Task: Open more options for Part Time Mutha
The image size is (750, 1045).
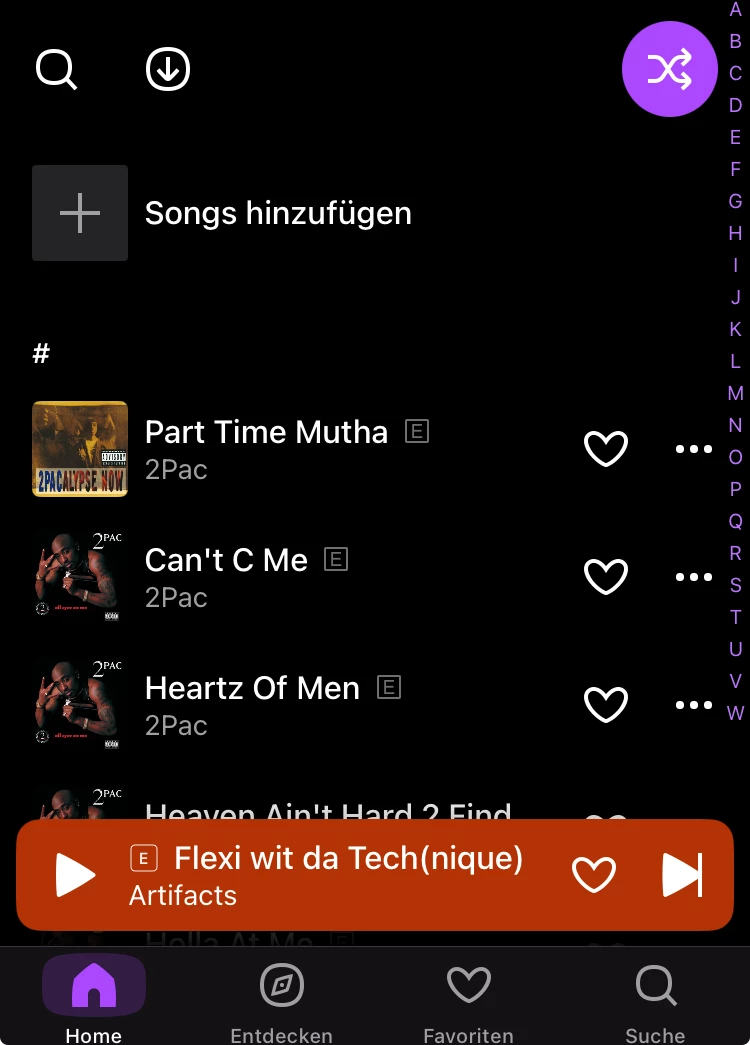Action: tap(694, 449)
